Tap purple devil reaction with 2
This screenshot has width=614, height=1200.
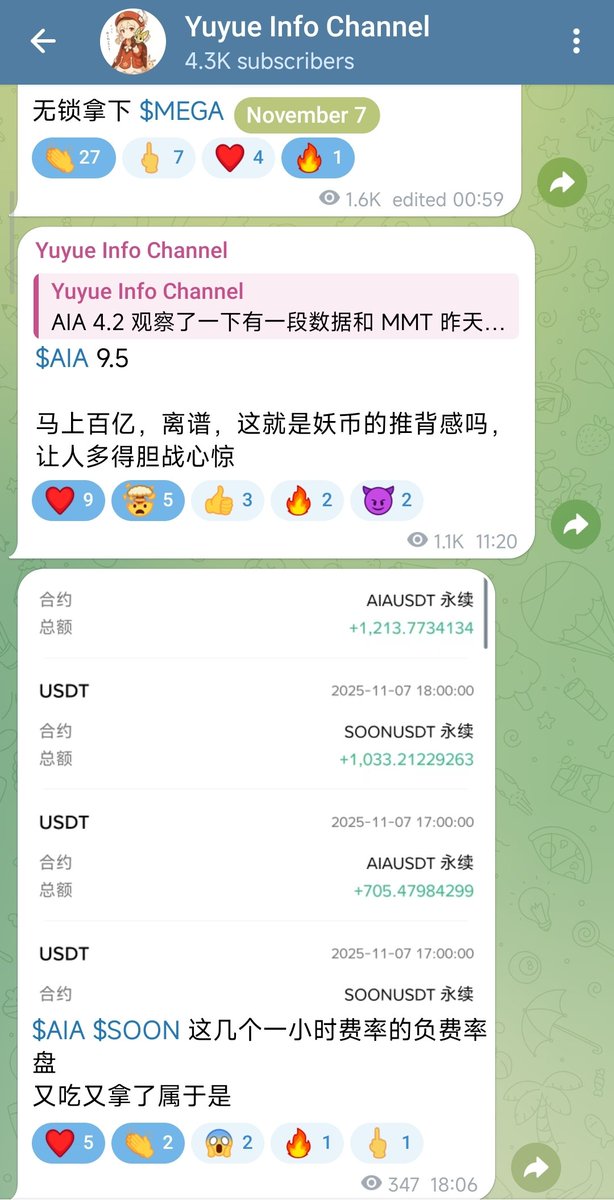click(386, 500)
